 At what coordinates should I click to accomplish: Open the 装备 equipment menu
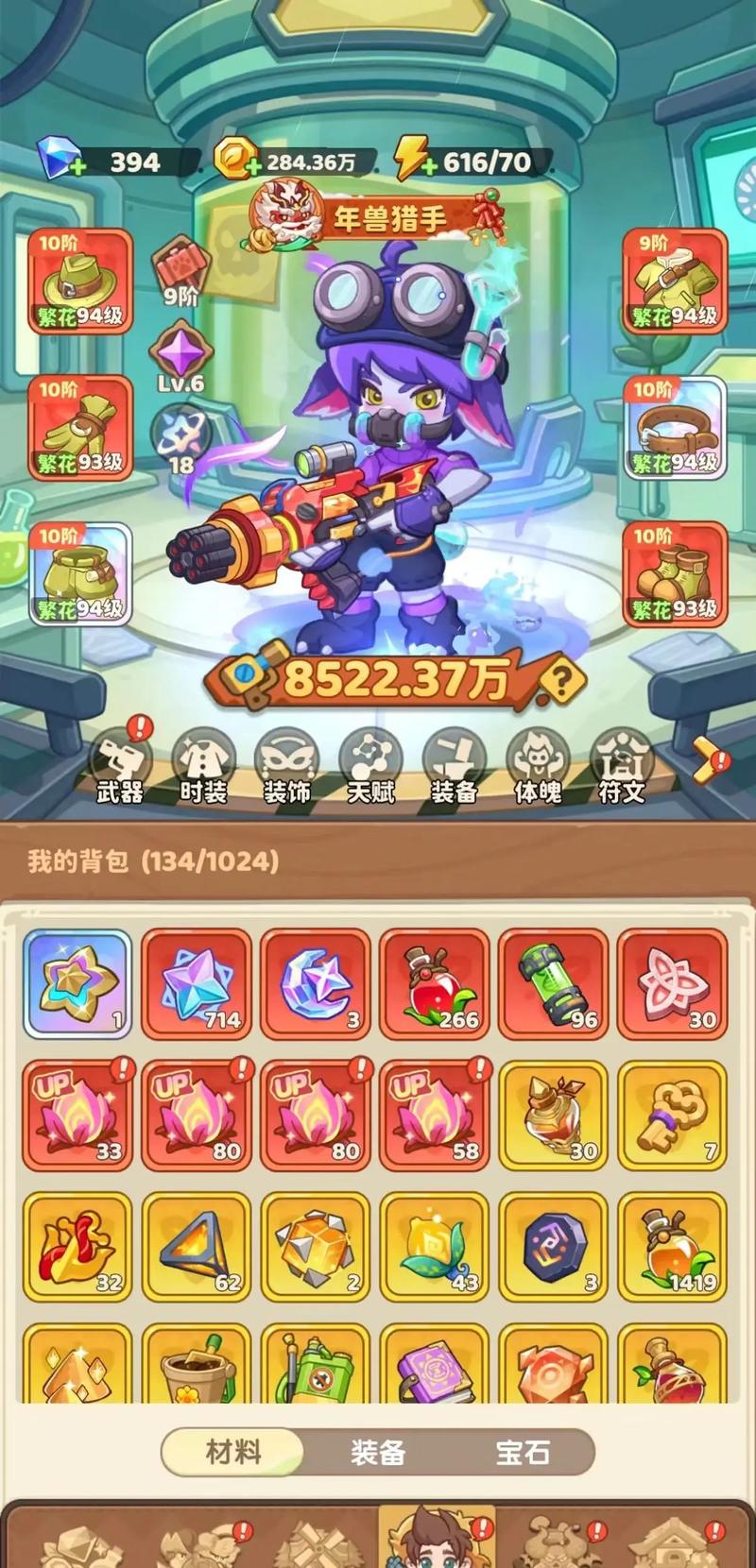coord(455,767)
